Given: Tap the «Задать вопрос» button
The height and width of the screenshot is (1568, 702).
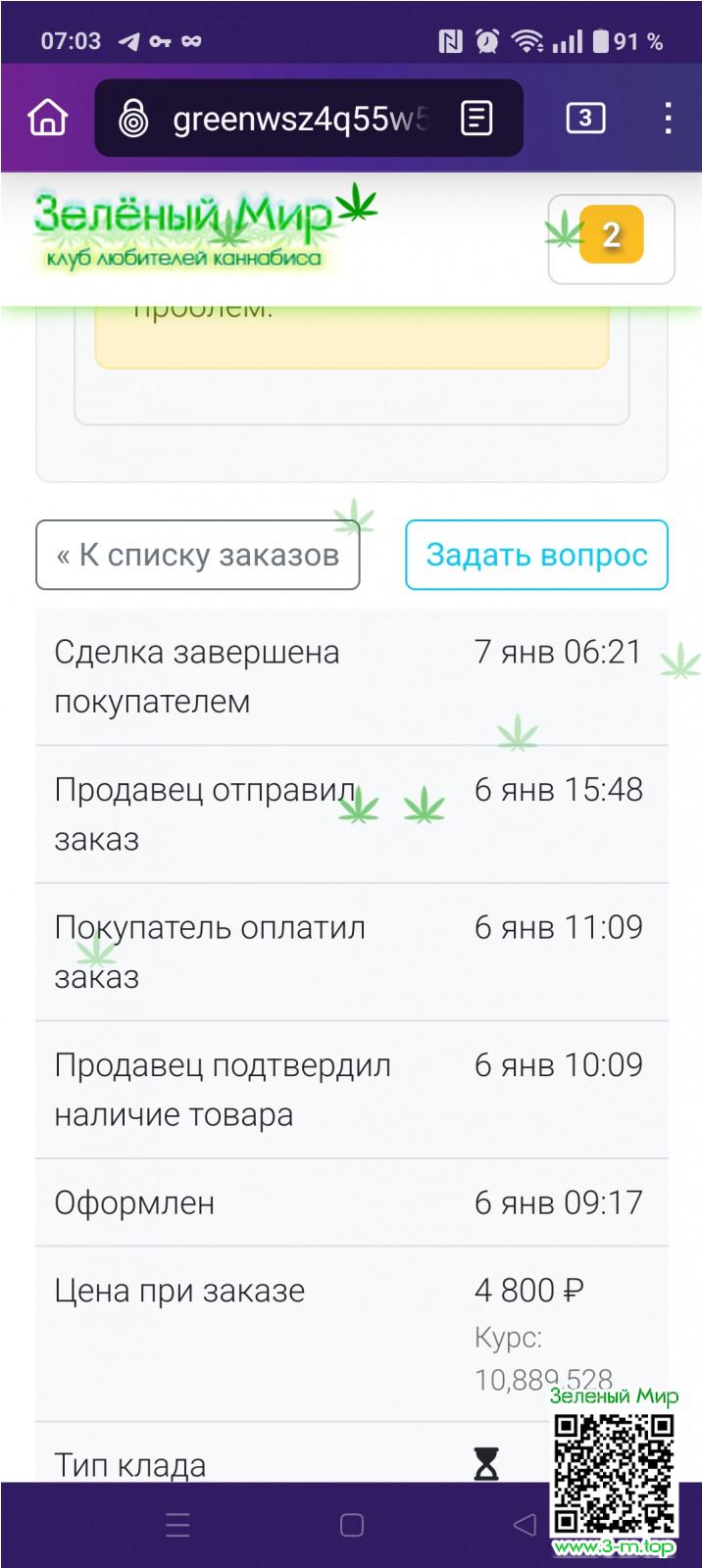Looking at the screenshot, I should point(536,555).
